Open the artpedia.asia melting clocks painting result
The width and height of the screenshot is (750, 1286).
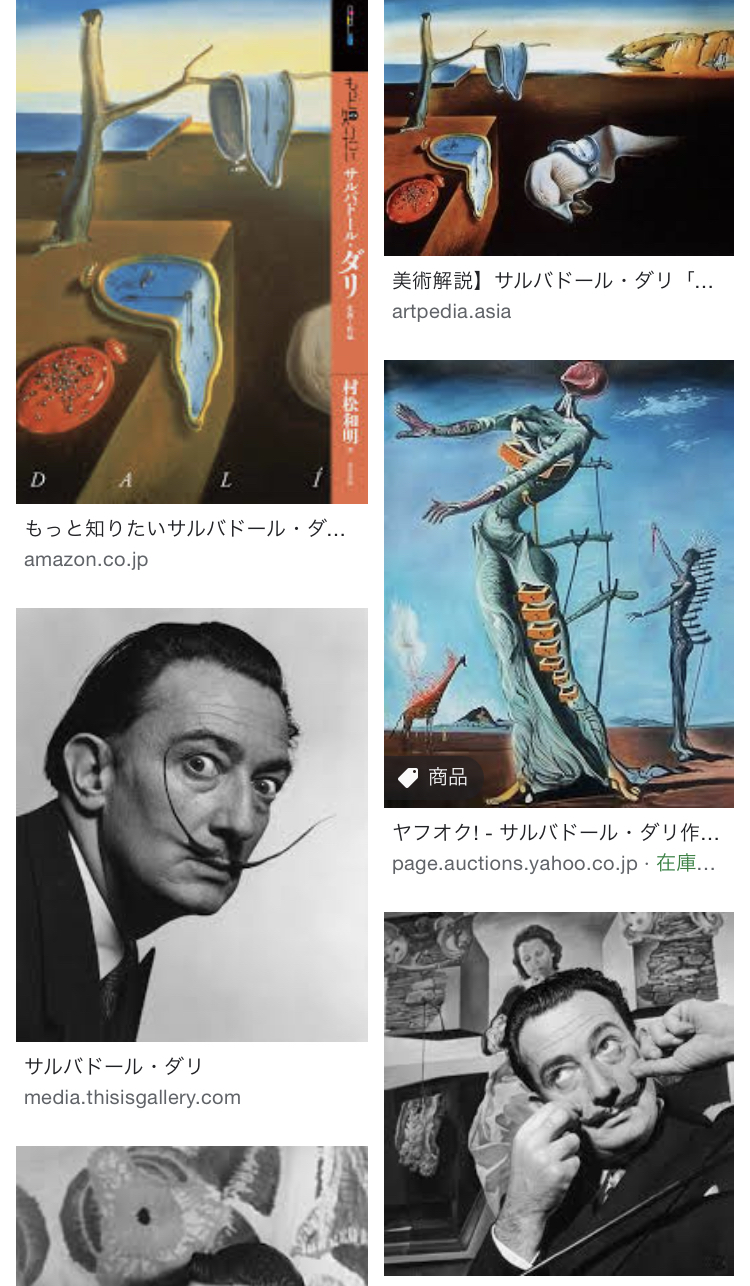click(x=558, y=127)
